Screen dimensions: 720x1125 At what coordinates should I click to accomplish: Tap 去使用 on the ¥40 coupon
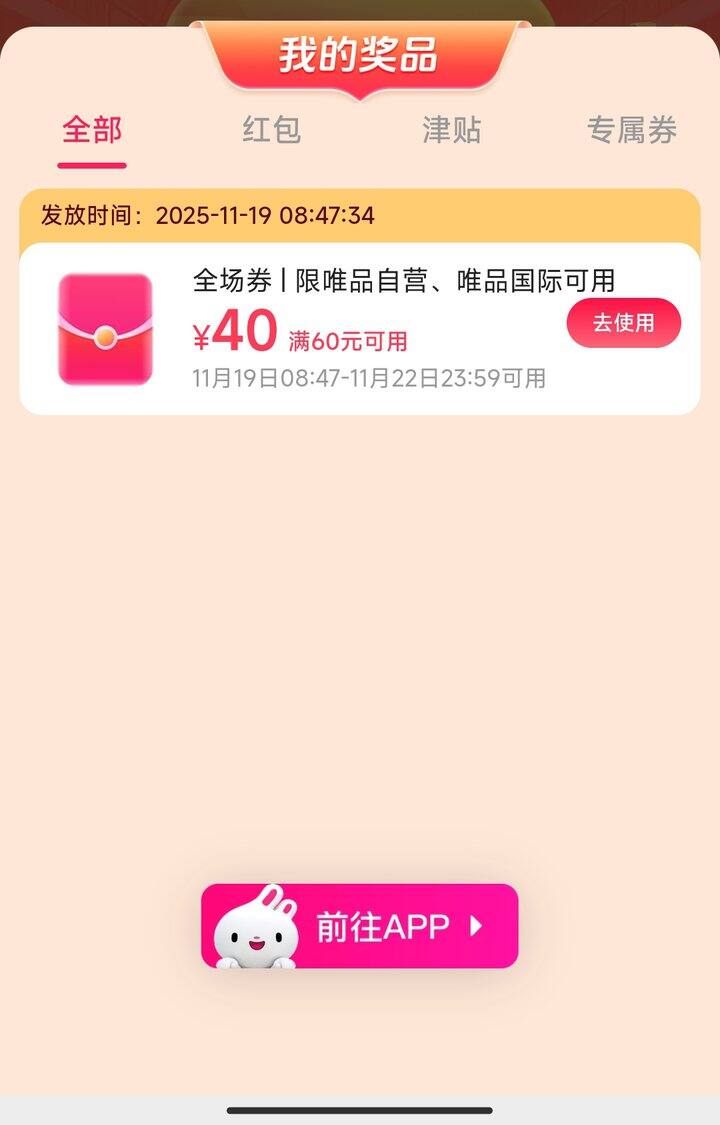click(x=623, y=323)
